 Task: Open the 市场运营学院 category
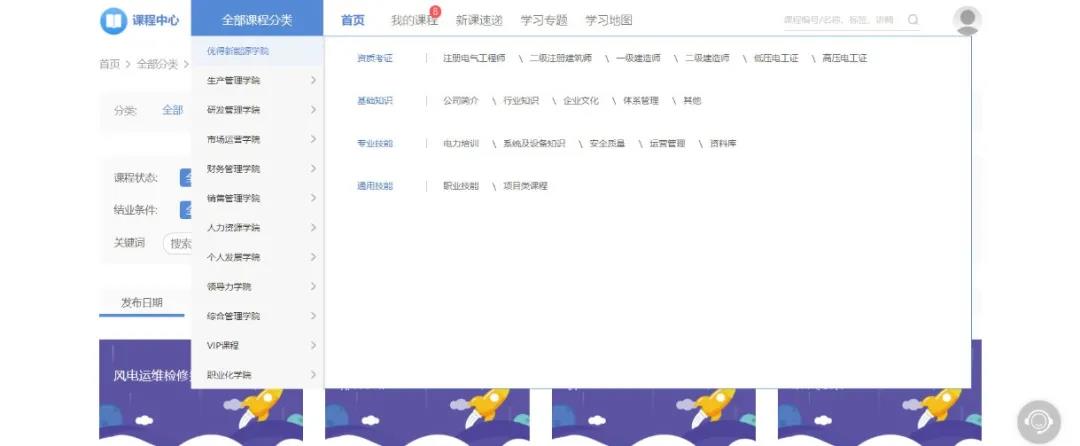(x=233, y=139)
